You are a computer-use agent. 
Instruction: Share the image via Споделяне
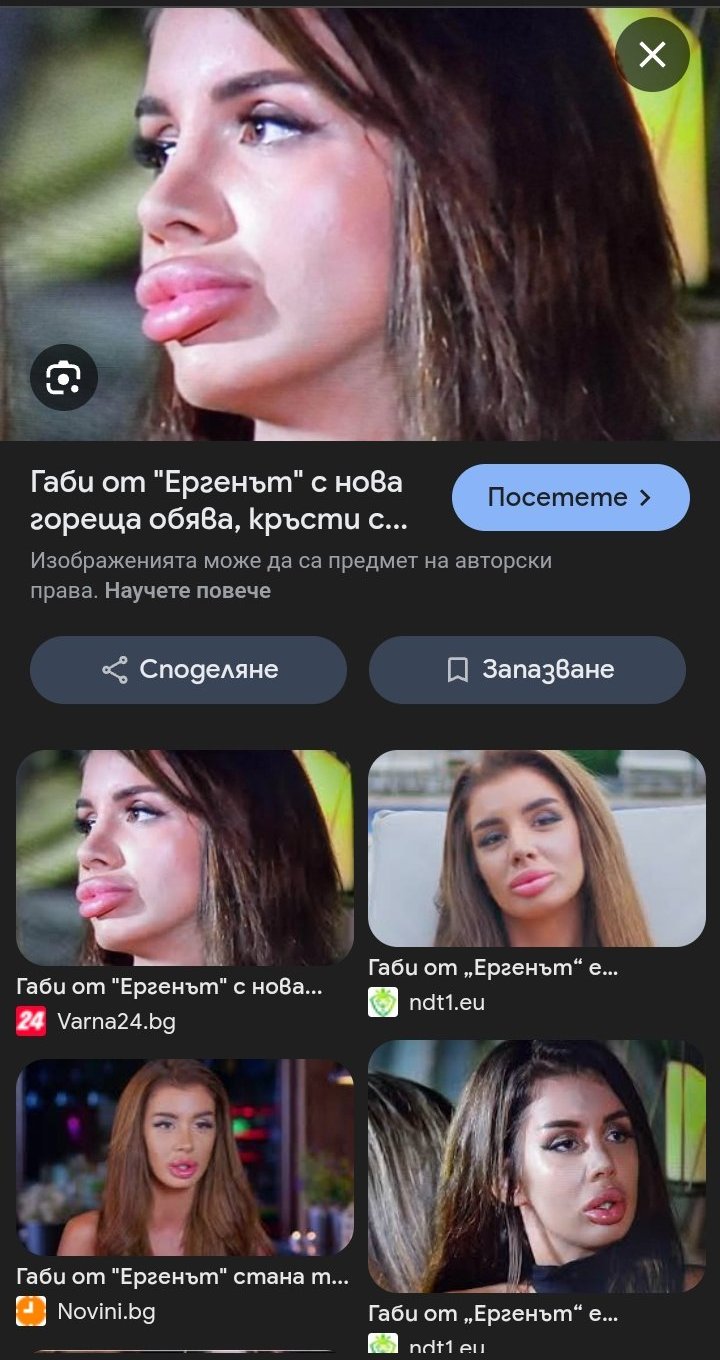click(188, 670)
